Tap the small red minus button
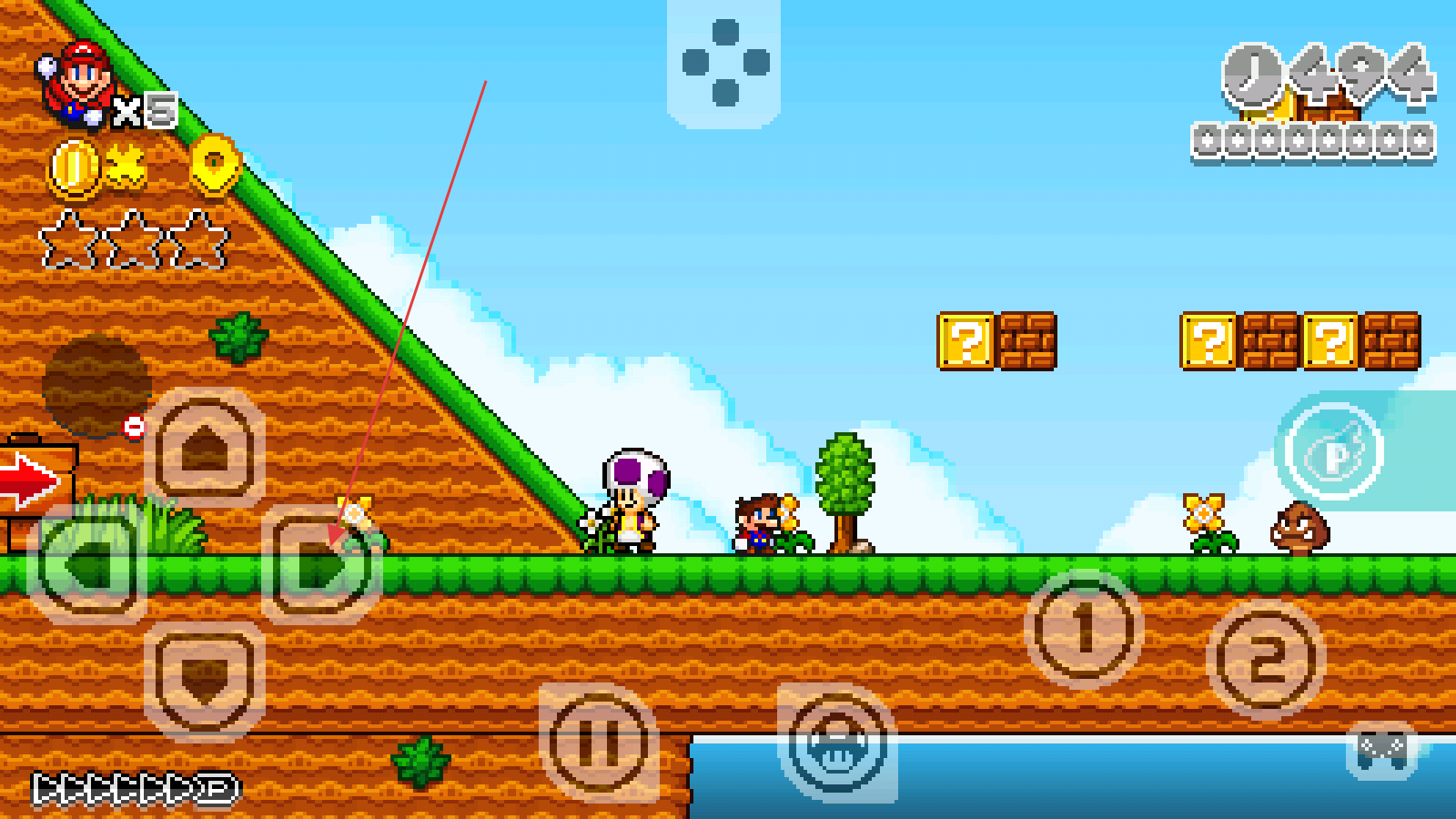Image resolution: width=1456 pixels, height=819 pixels. pyautogui.click(x=134, y=427)
